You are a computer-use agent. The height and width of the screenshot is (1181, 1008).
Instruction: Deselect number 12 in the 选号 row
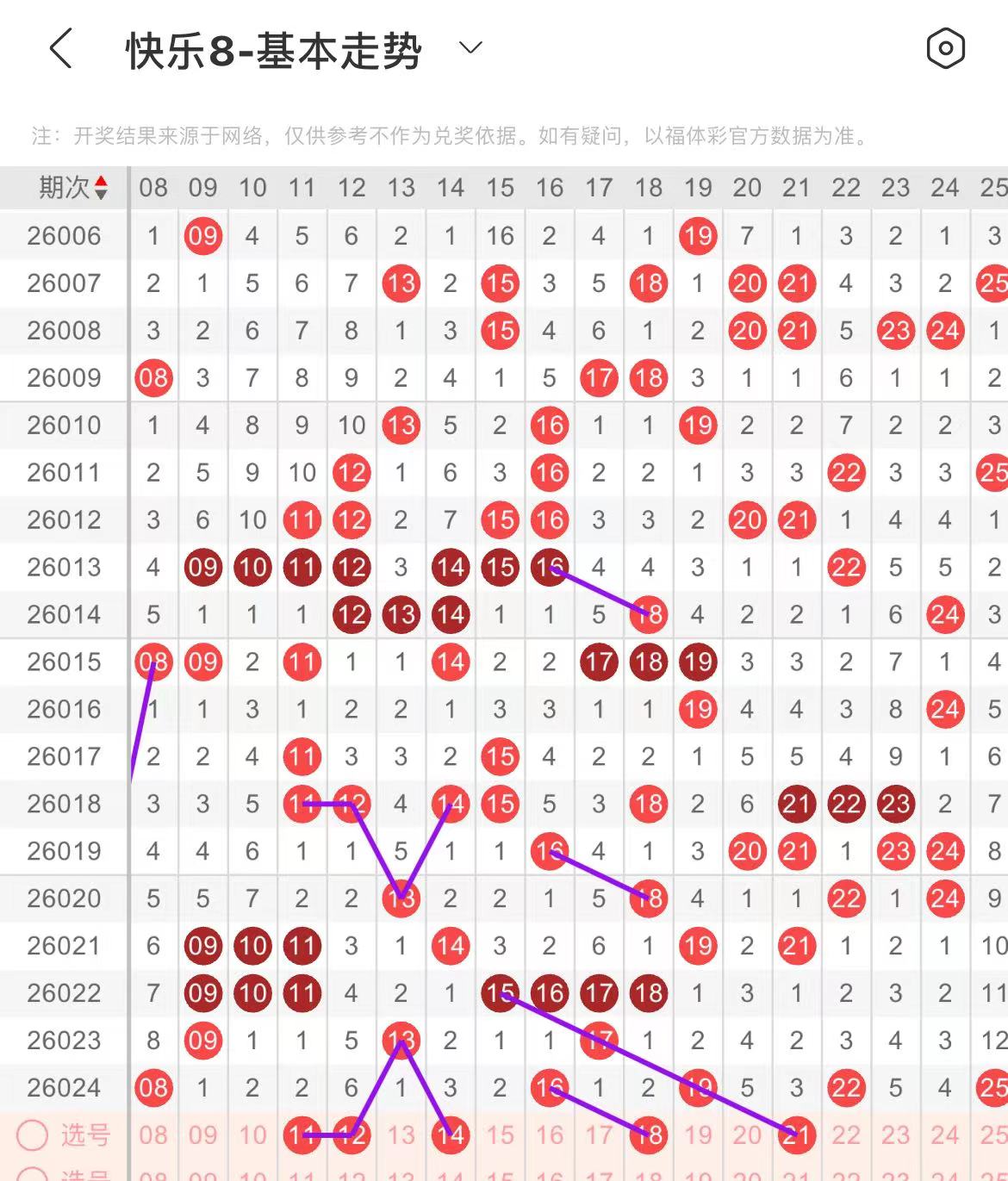[352, 1135]
